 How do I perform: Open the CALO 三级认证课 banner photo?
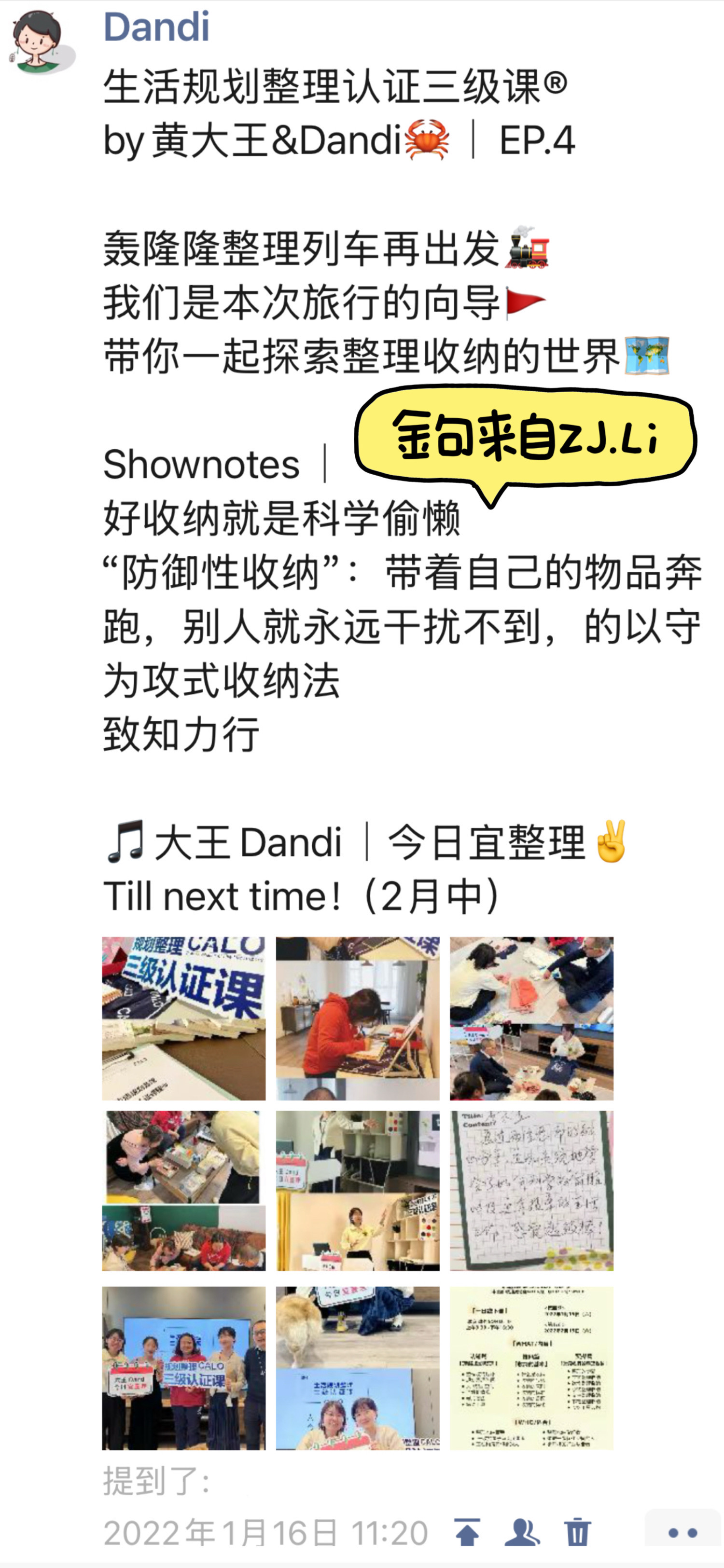click(184, 1018)
